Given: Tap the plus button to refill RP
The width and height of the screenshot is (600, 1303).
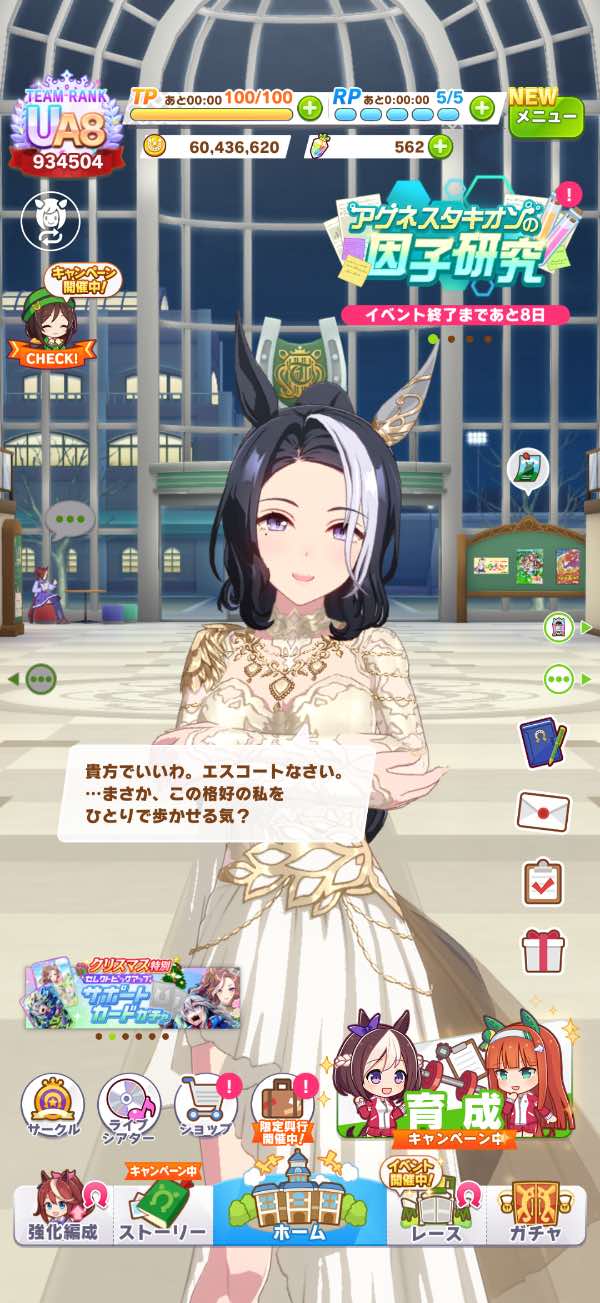Looking at the screenshot, I should 483,108.
